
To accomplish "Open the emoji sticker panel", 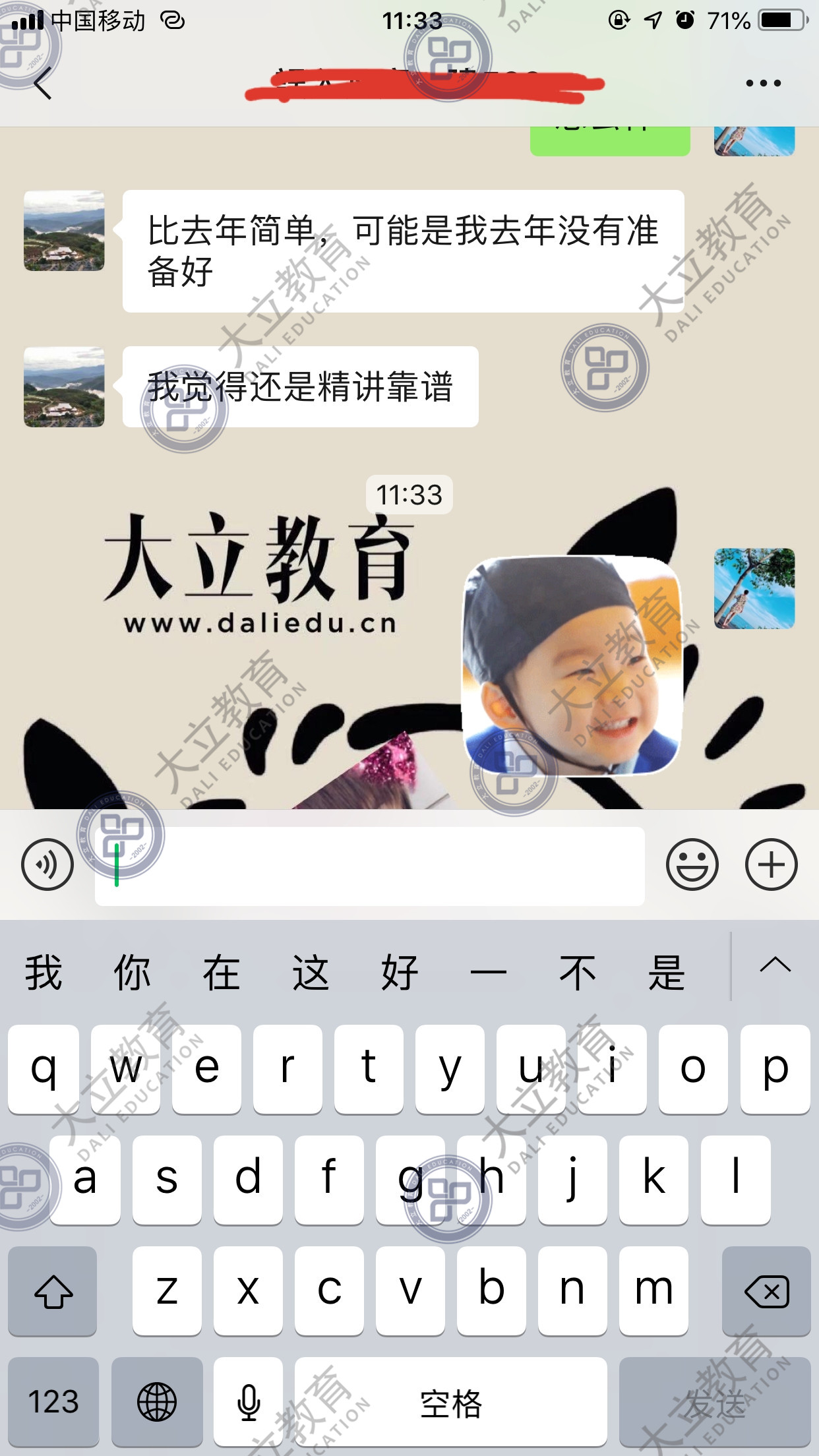I will click(692, 864).
